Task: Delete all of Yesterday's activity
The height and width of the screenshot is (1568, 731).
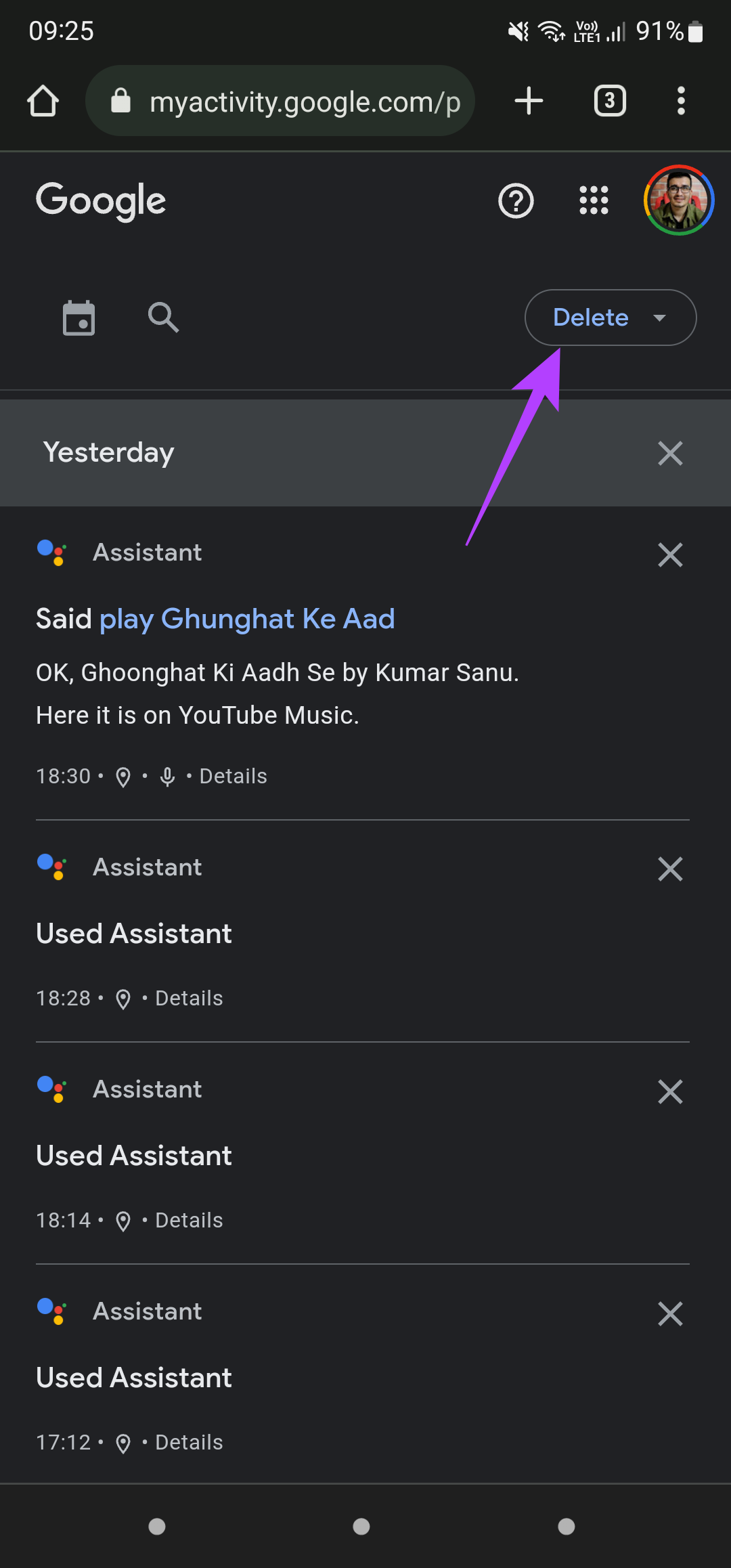Action: tap(670, 453)
